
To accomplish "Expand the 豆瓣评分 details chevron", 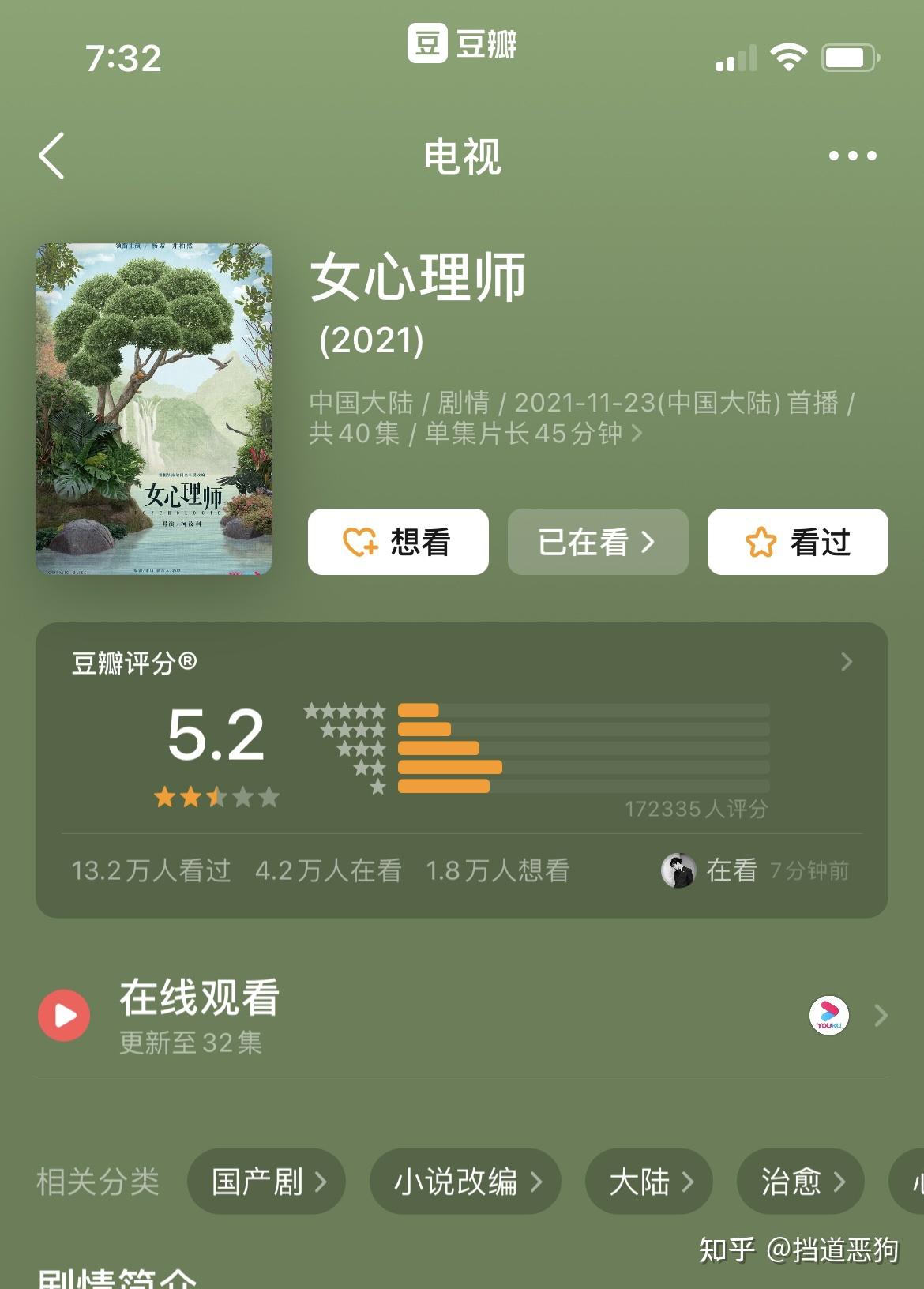I will click(847, 662).
